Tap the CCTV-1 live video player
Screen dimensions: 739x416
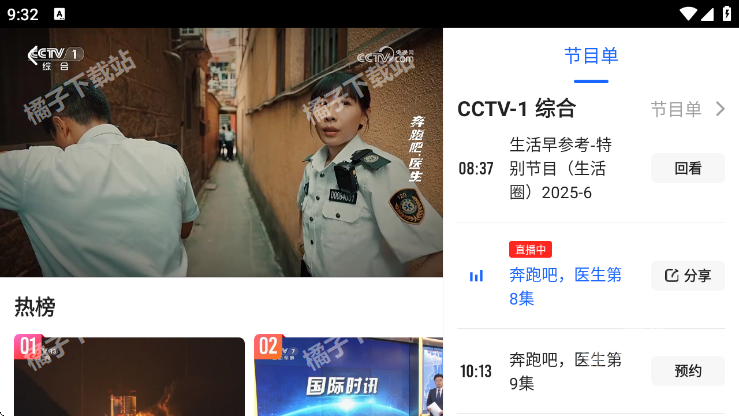(x=221, y=152)
